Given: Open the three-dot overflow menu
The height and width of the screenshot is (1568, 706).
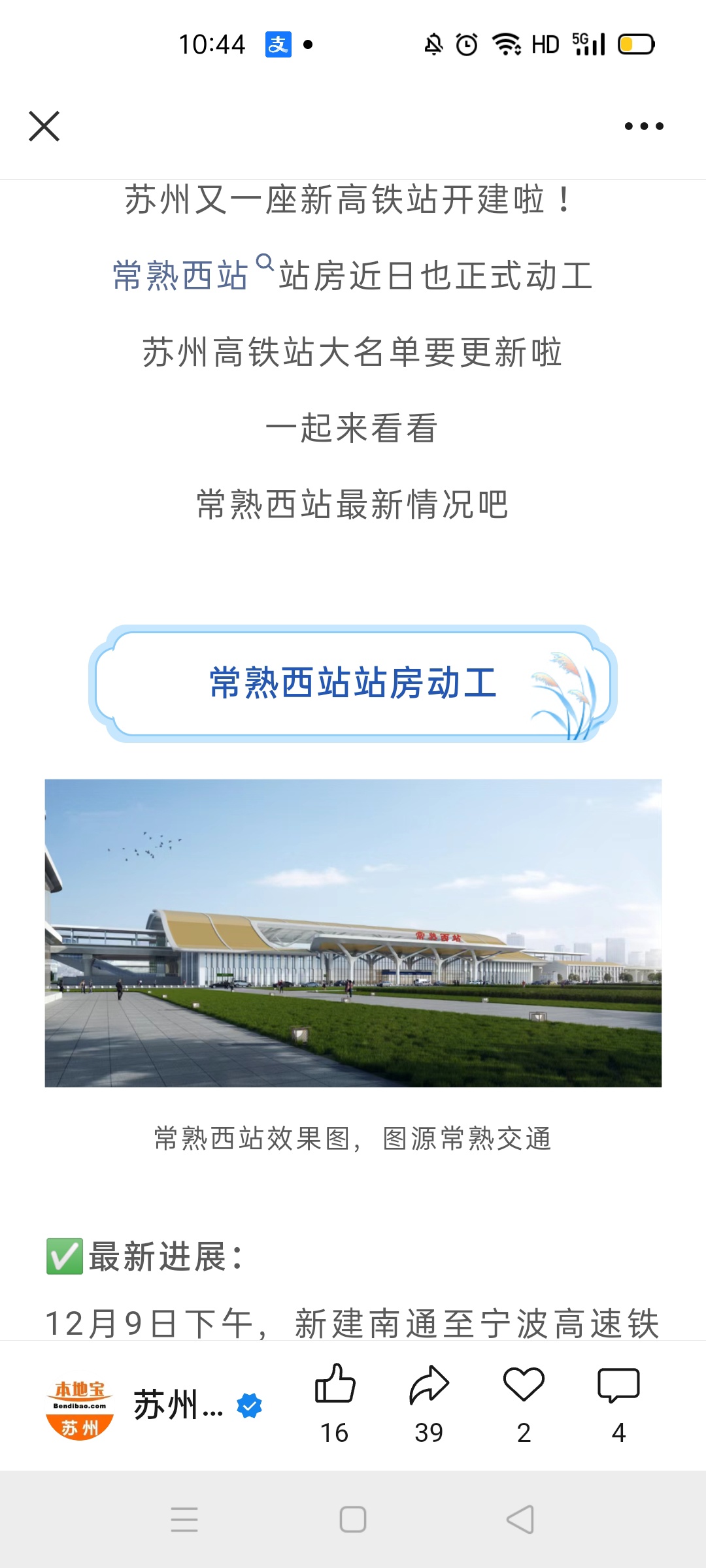Looking at the screenshot, I should pos(643,126).
